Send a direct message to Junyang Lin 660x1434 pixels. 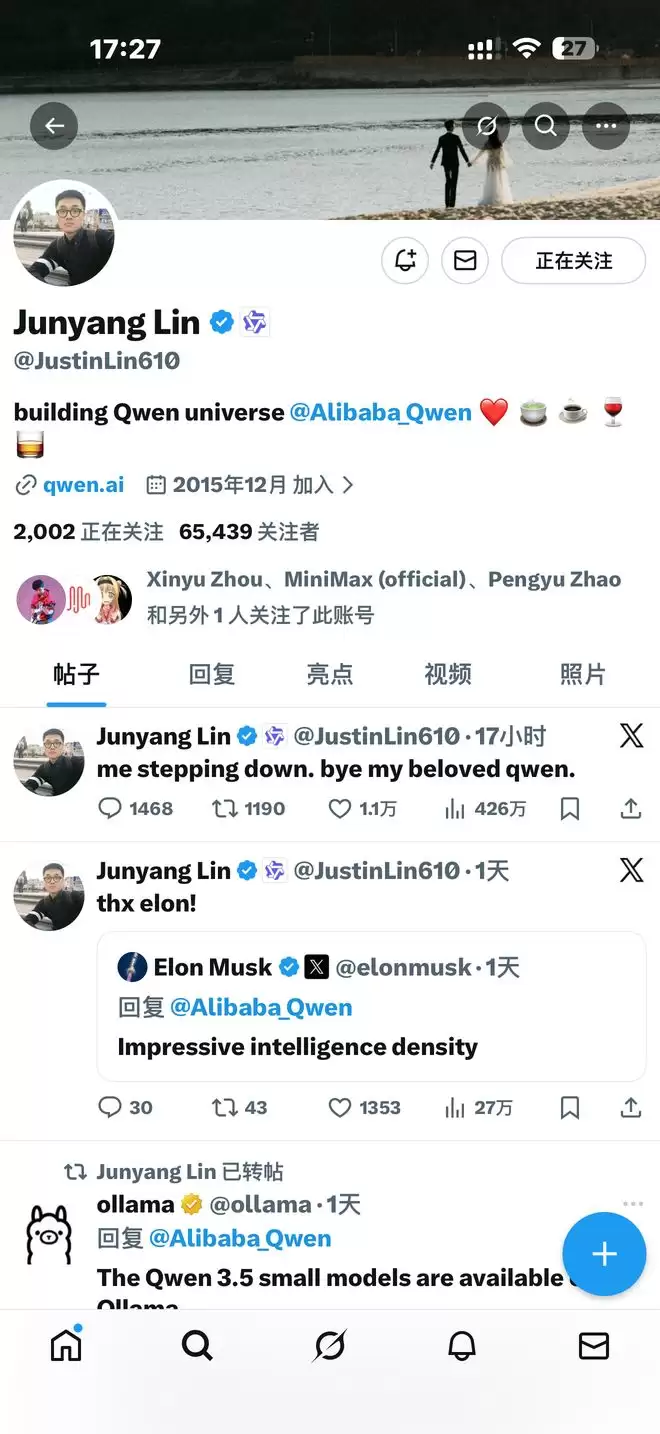coord(465,261)
